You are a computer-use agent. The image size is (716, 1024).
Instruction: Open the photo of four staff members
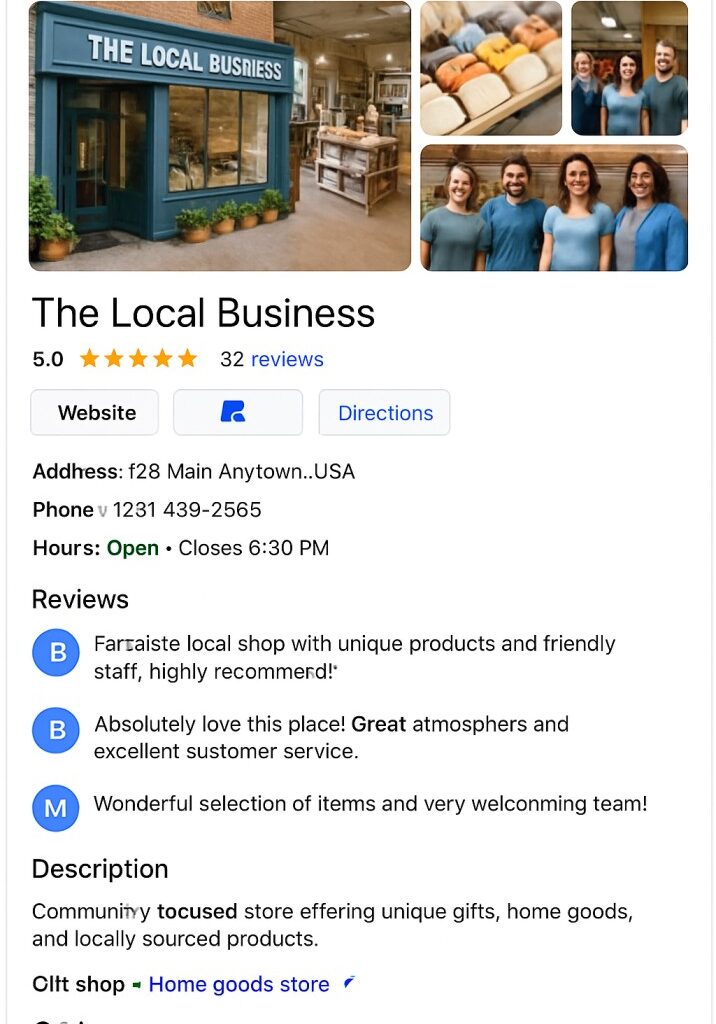(554, 208)
